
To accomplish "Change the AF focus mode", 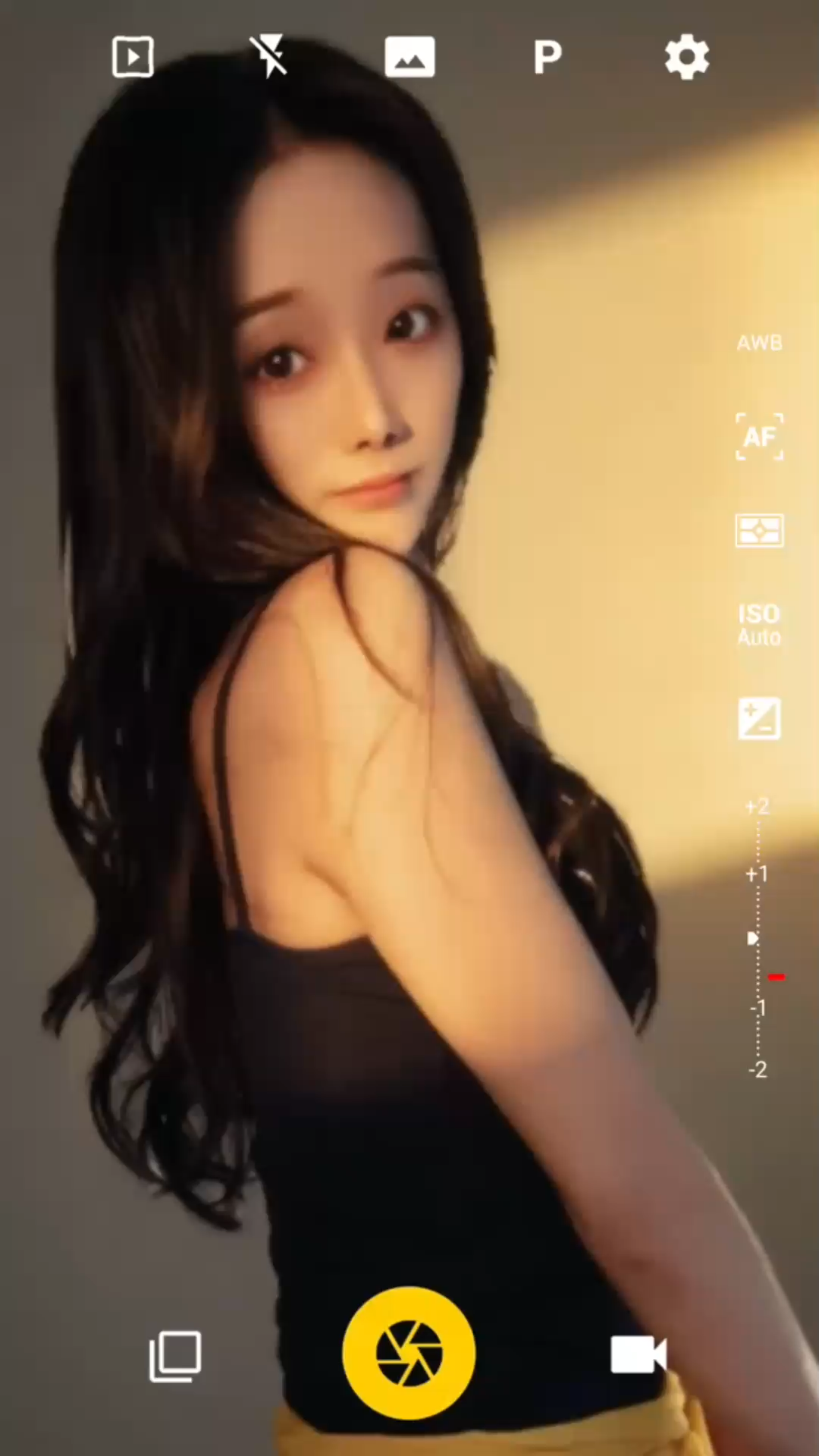I will click(759, 437).
